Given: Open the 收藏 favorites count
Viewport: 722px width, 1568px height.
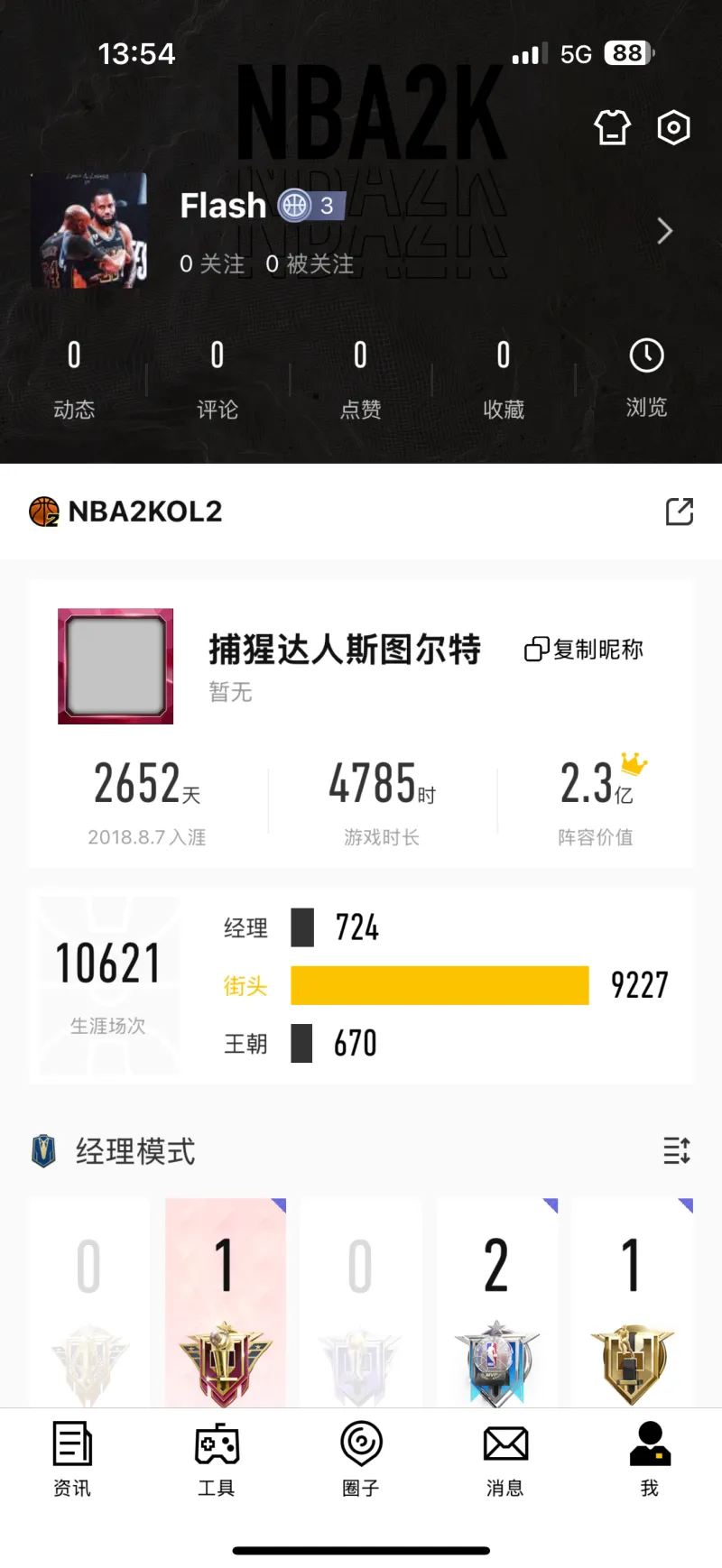Looking at the screenshot, I should tap(504, 379).
